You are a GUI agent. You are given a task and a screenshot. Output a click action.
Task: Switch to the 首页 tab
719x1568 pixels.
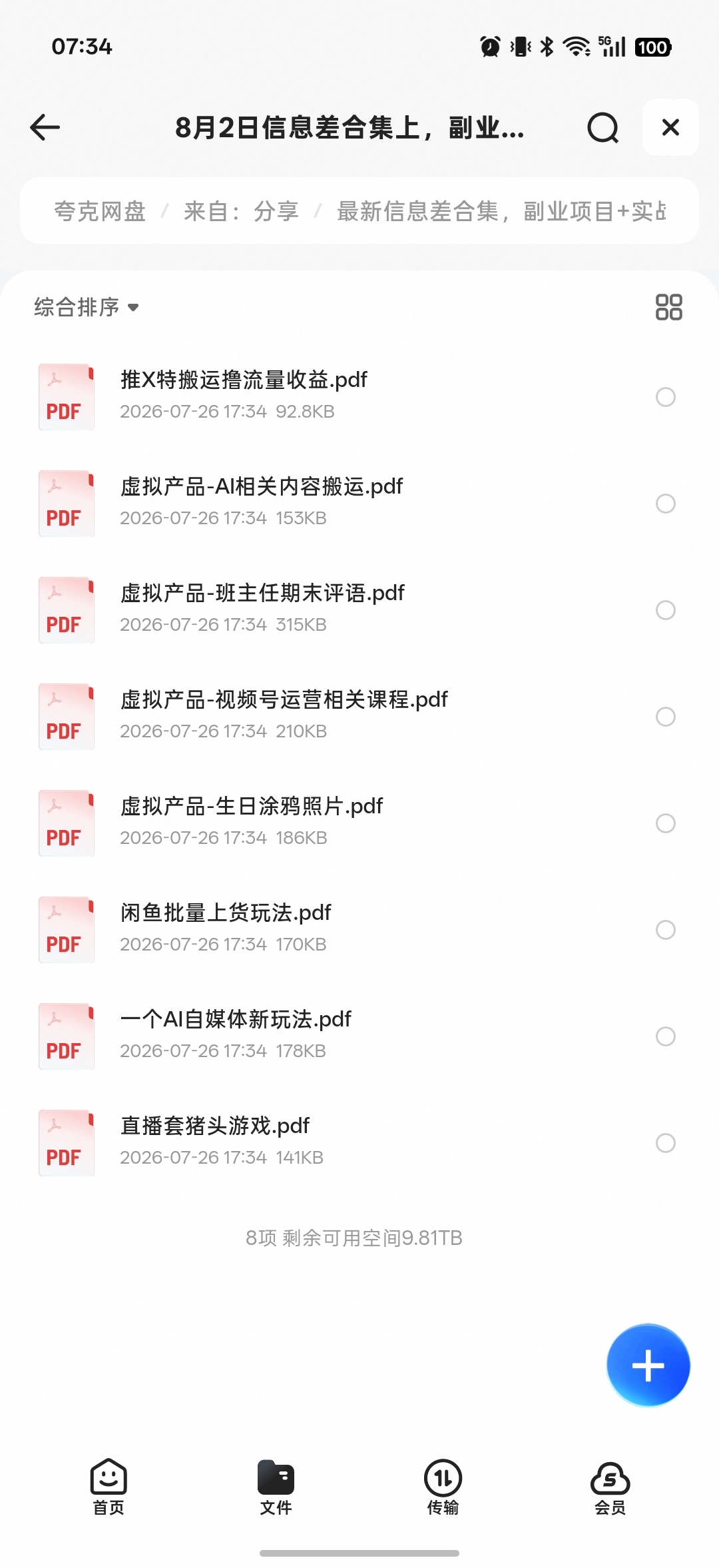(x=109, y=1487)
